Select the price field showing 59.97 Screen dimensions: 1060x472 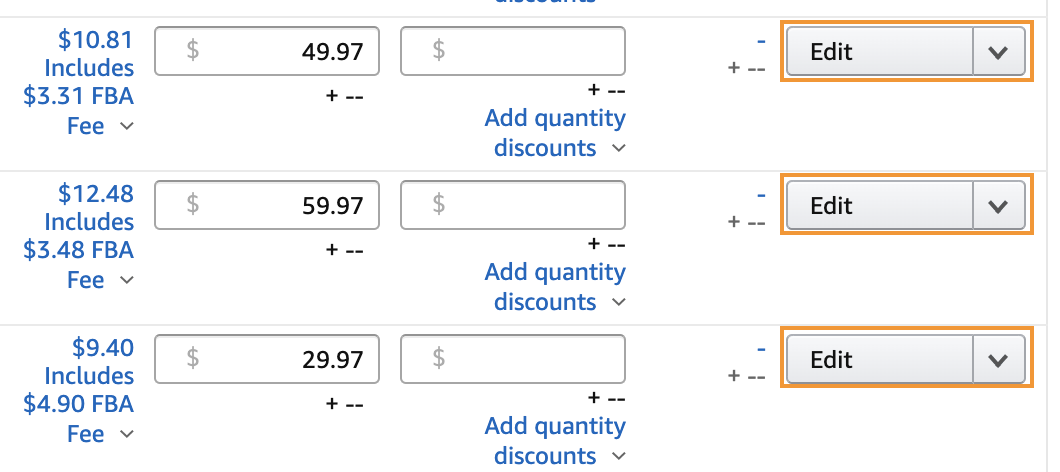point(267,205)
